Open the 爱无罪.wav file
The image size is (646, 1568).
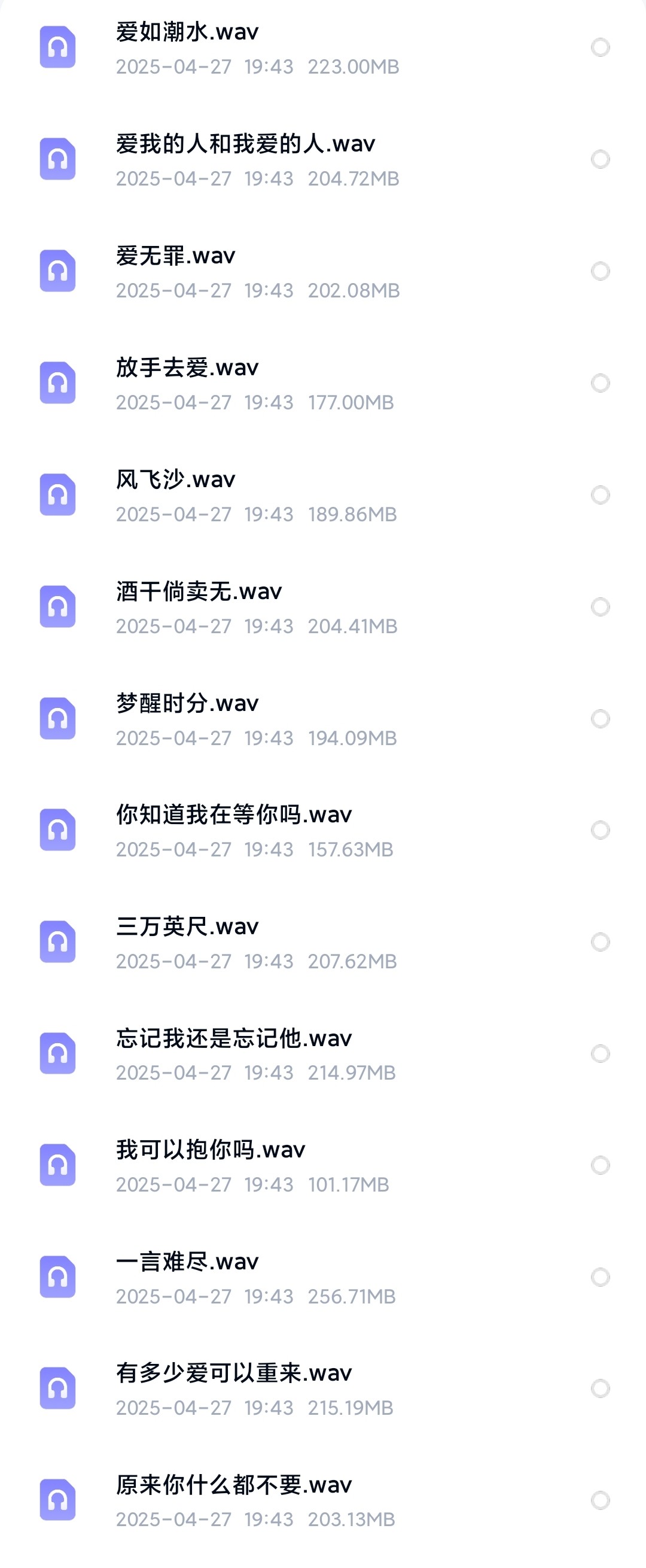click(x=175, y=256)
